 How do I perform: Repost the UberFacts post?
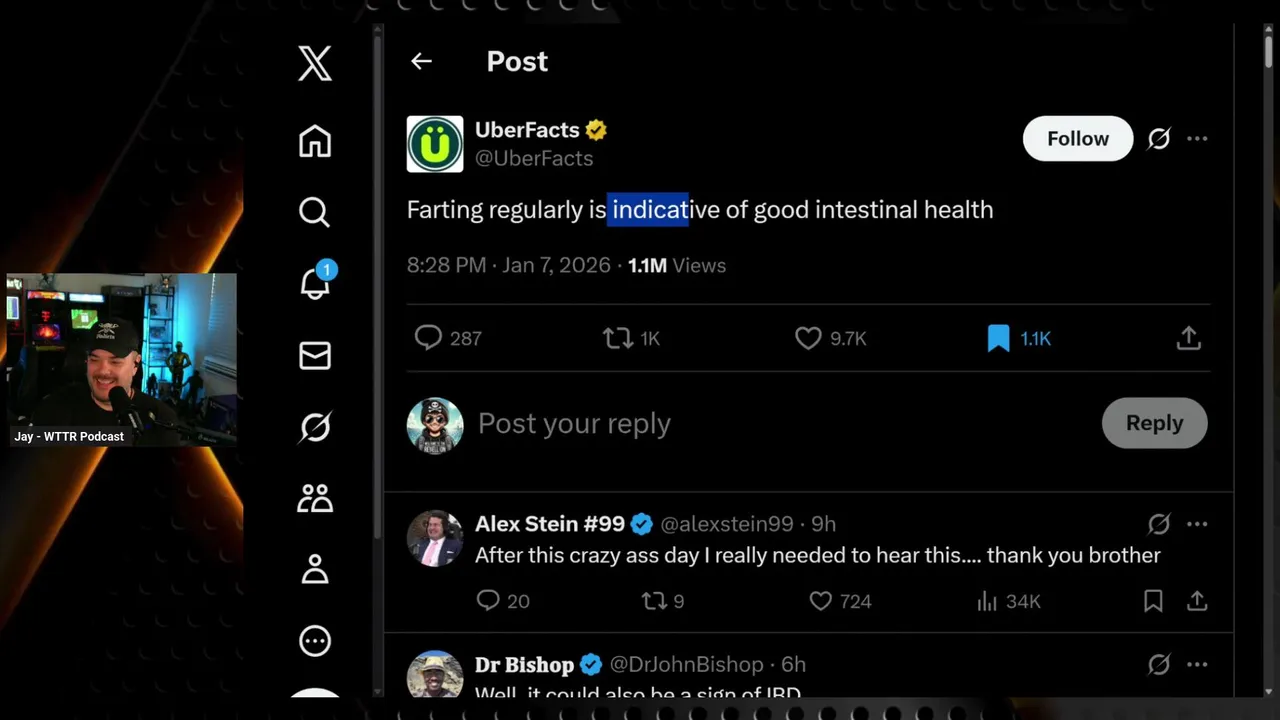click(x=618, y=338)
